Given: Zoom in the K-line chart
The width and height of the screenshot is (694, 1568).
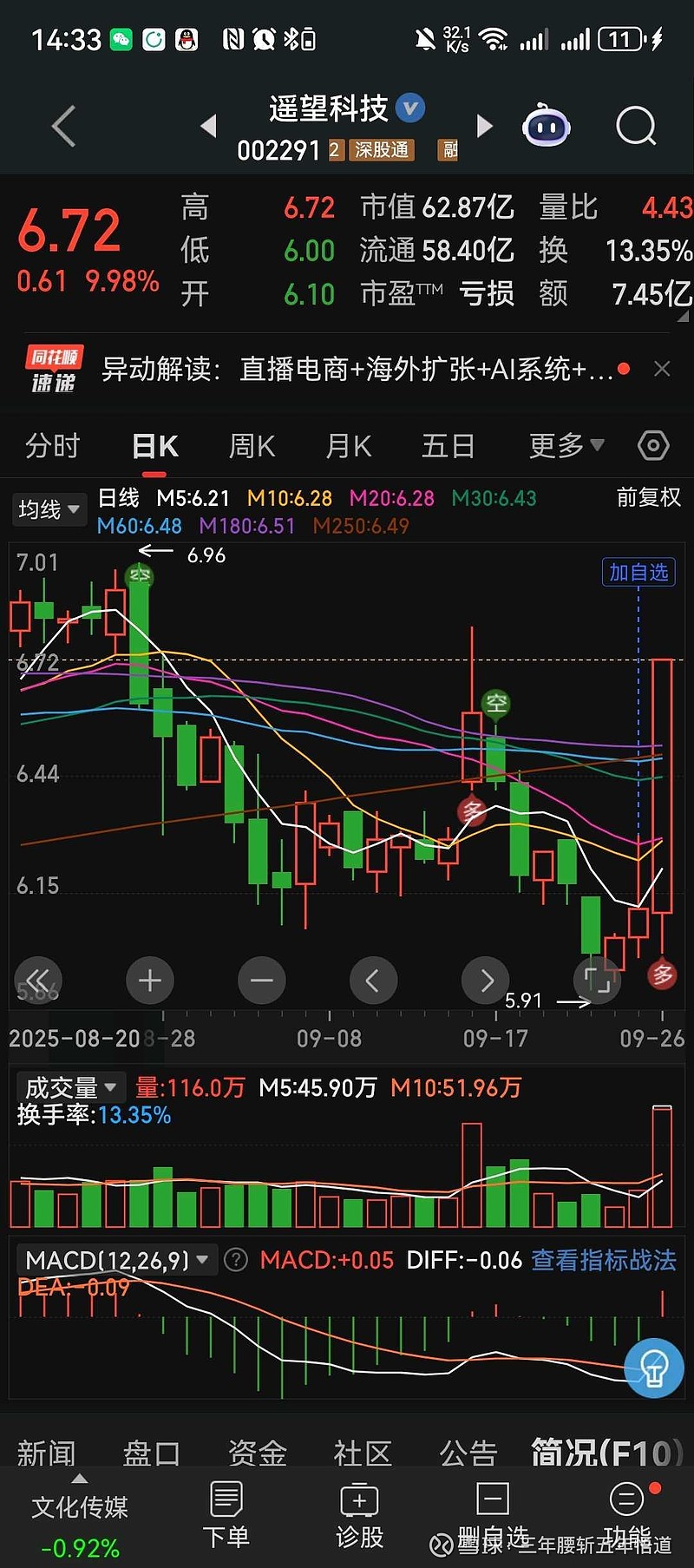Looking at the screenshot, I should click(150, 981).
